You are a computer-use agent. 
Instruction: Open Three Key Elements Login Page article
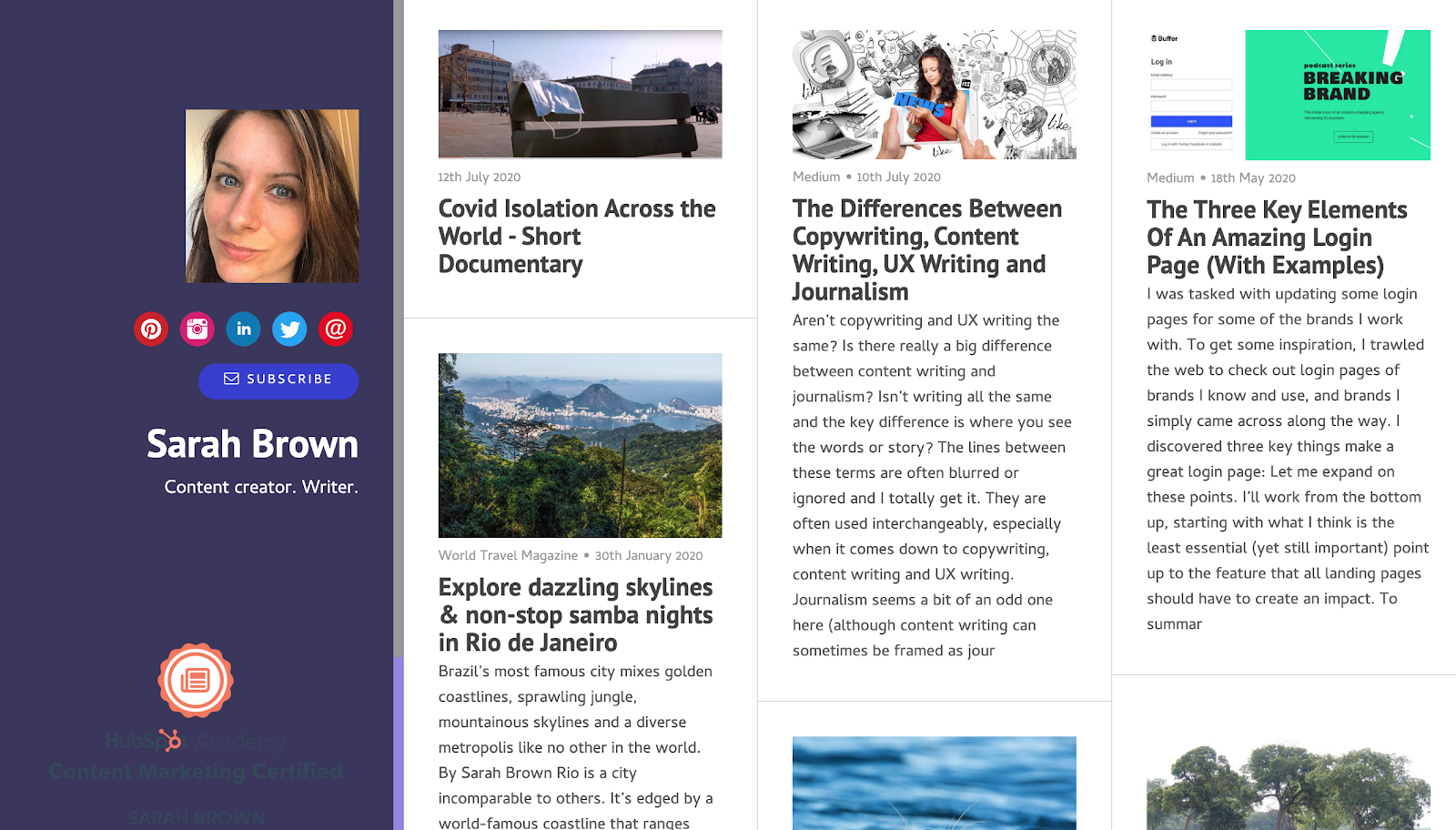click(x=1276, y=238)
